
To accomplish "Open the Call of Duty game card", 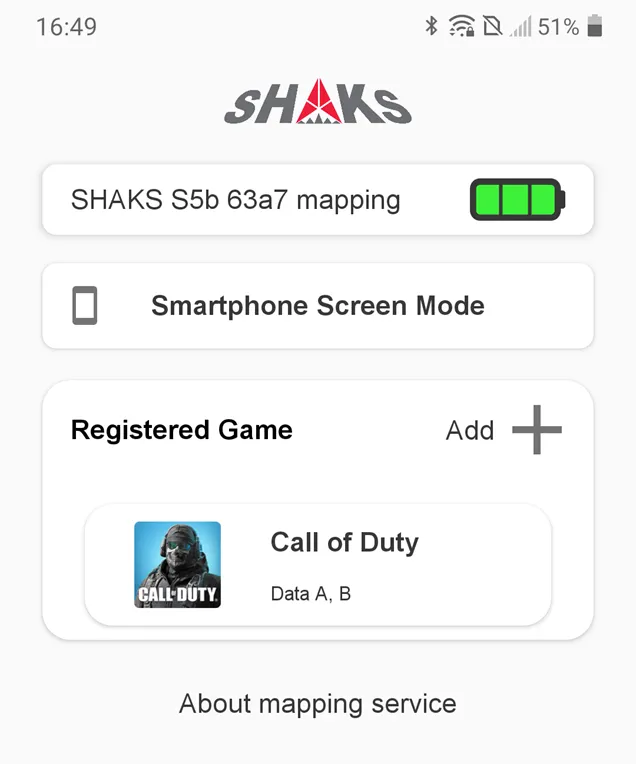I will point(317,565).
